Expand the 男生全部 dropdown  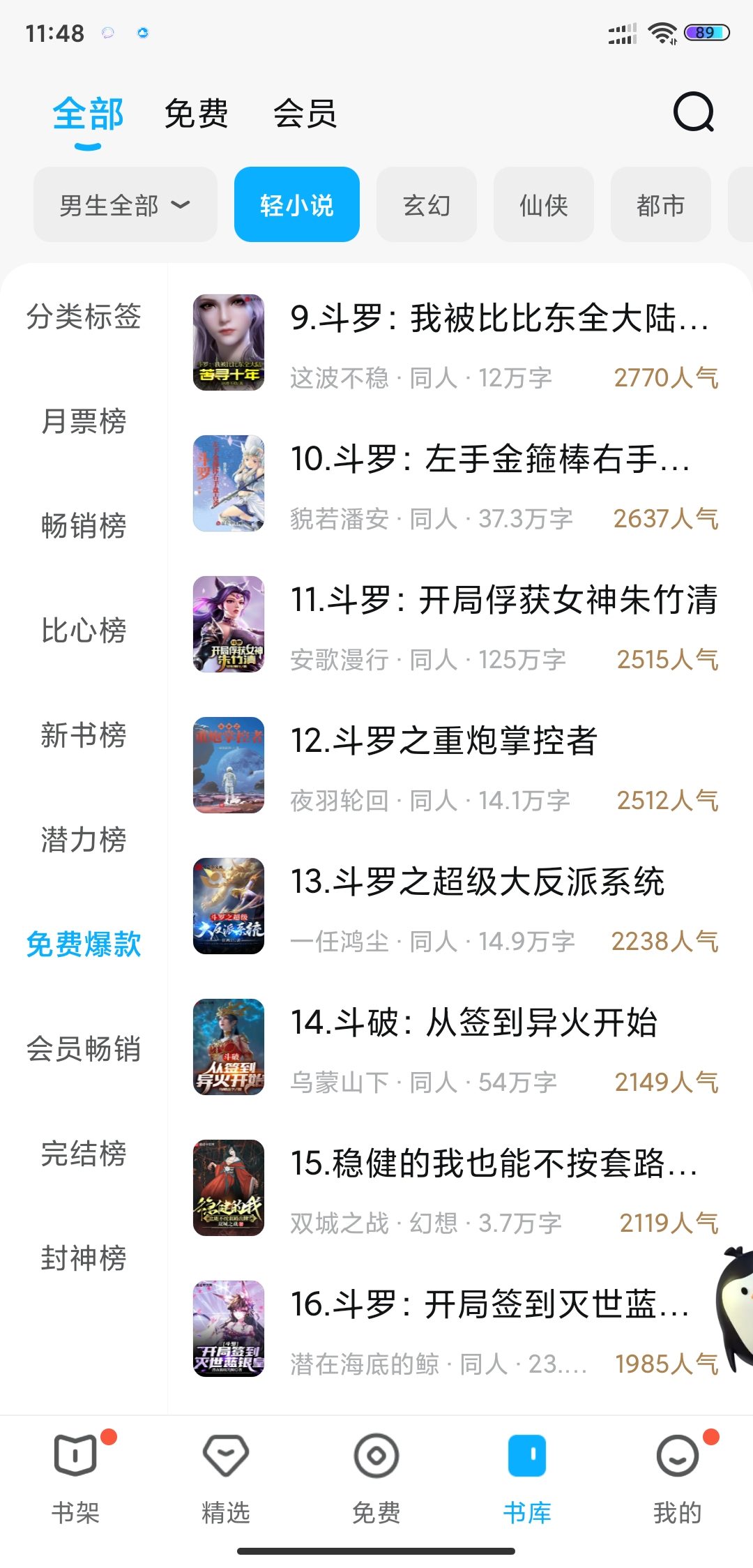(125, 205)
